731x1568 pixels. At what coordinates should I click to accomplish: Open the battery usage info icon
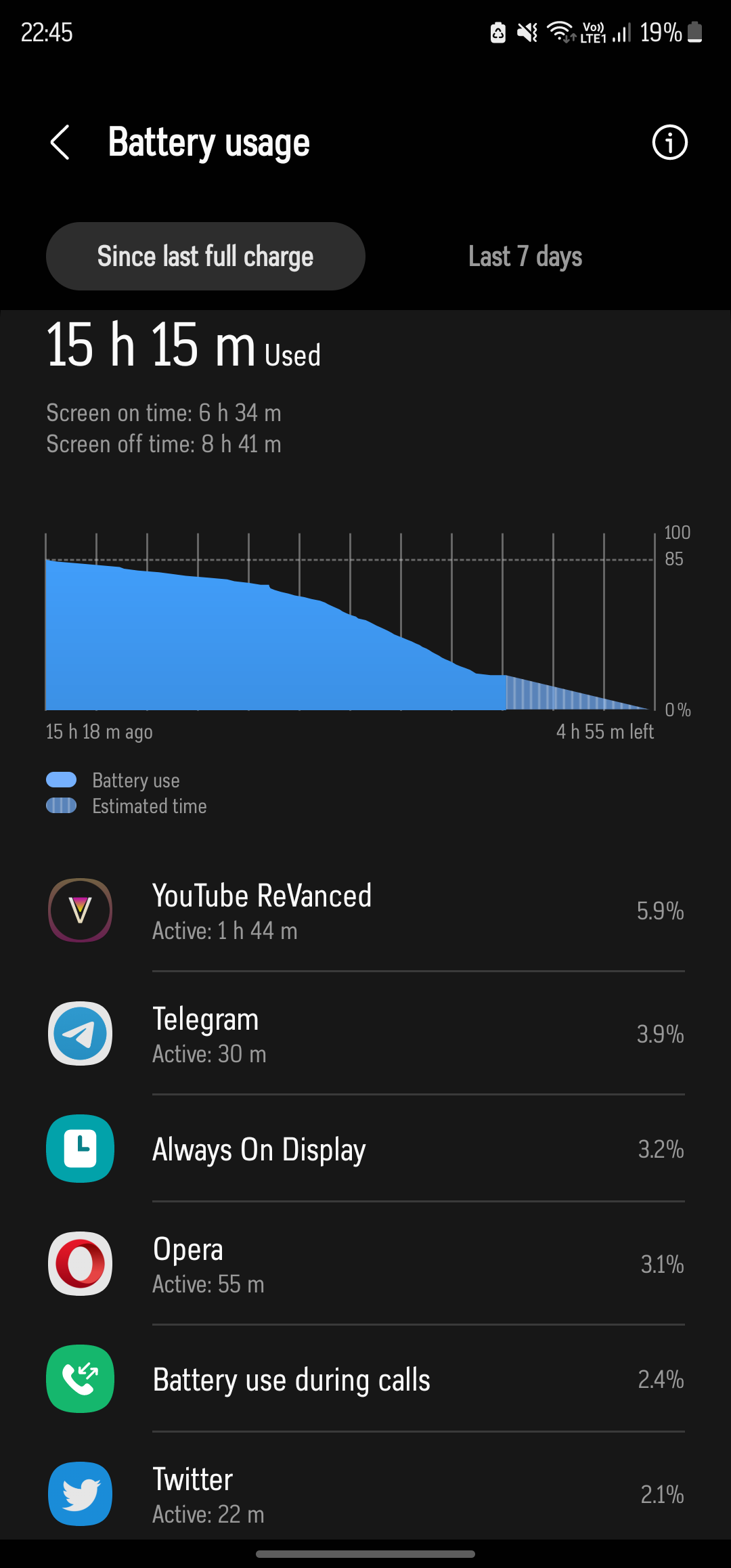click(x=669, y=142)
